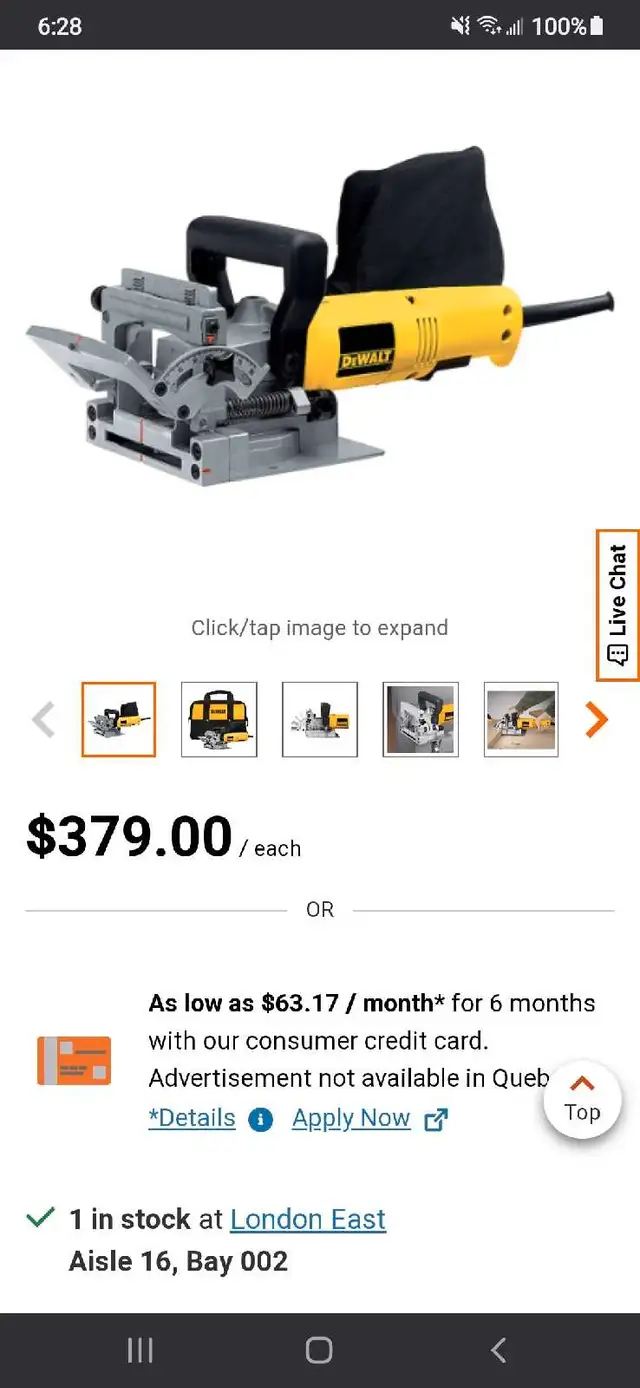Jump back to Top of page
This screenshot has width=640, height=1388.
pos(582,1100)
